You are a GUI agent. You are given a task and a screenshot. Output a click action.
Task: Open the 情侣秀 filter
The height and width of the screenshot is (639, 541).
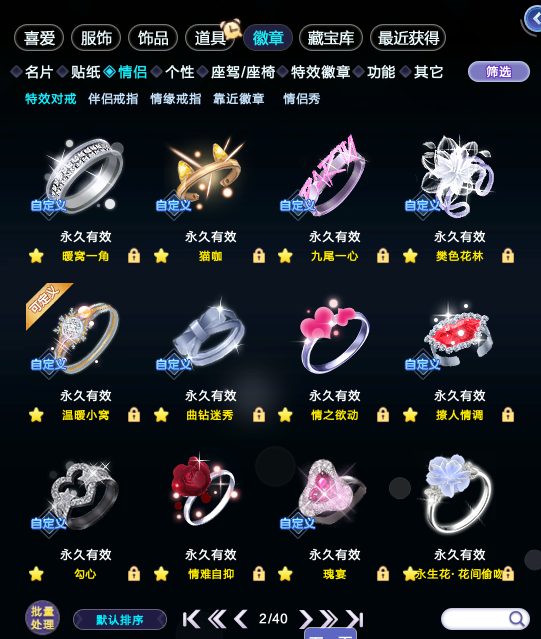pos(301,99)
